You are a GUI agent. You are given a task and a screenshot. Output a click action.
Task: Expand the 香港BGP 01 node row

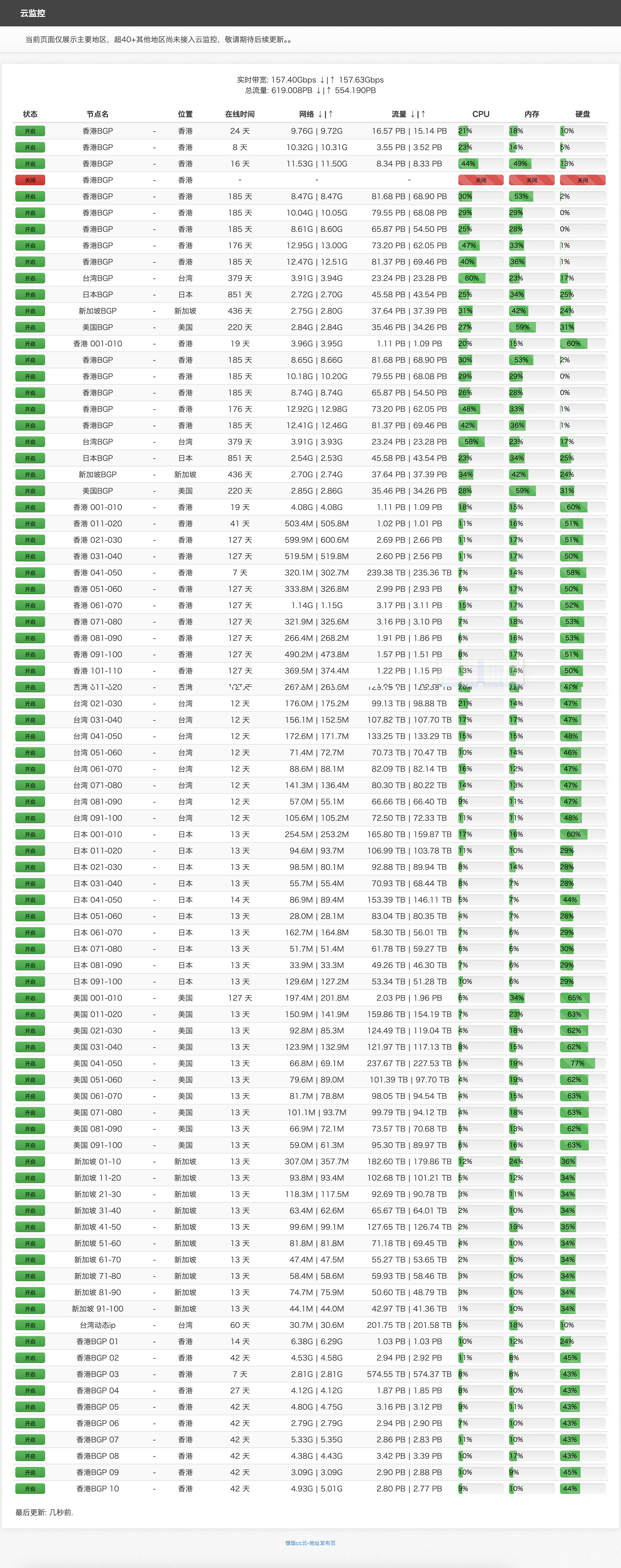tap(97, 1342)
